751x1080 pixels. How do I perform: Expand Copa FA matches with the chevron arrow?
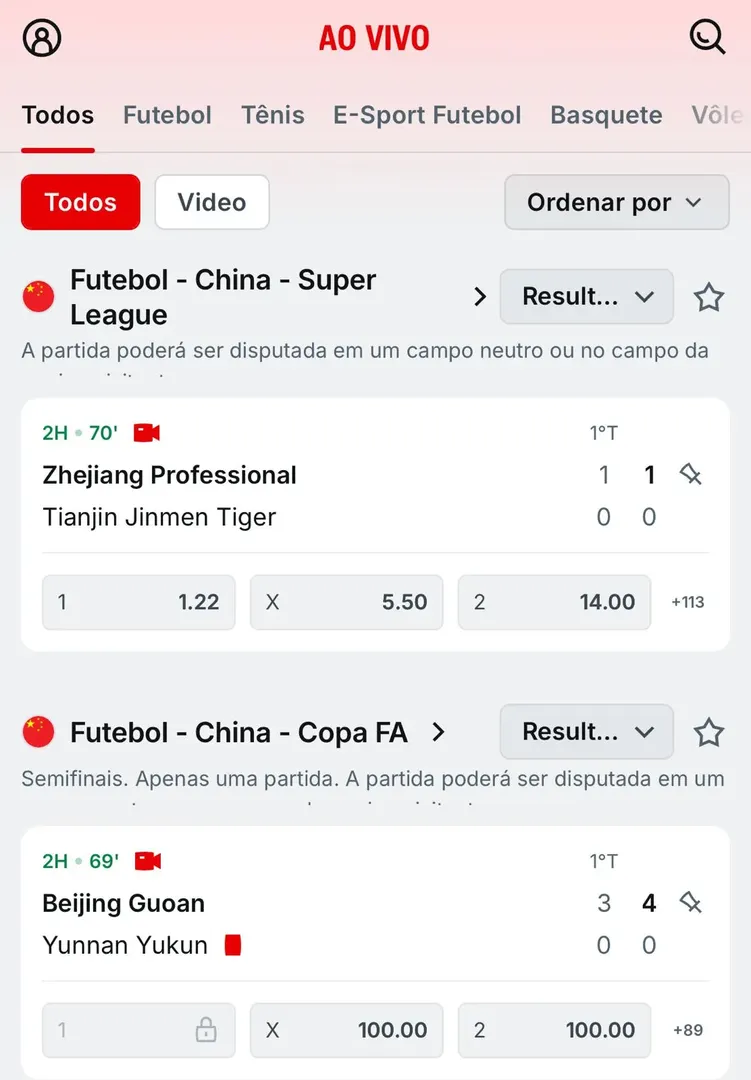(439, 732)
